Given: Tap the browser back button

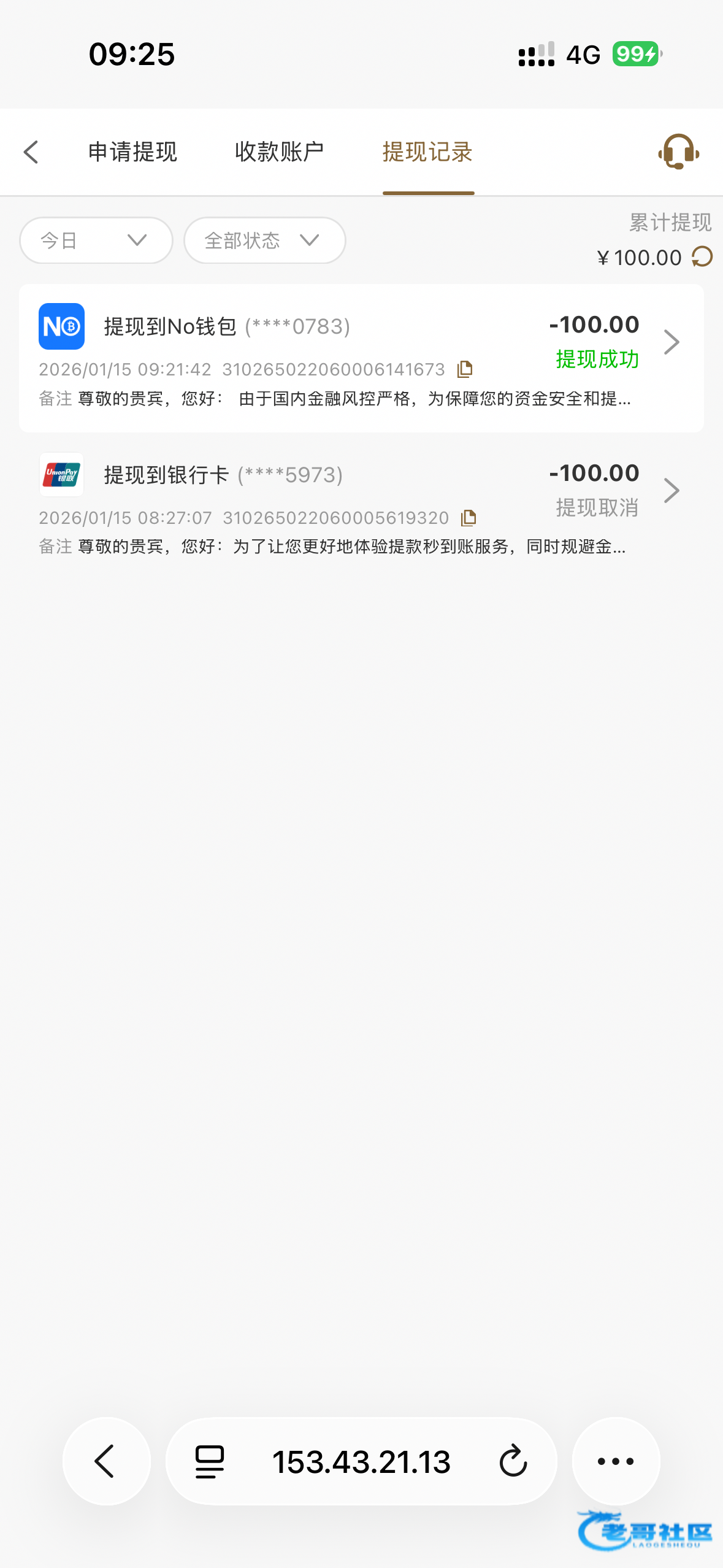Looking at the screenshot, I should (106, 1461).
